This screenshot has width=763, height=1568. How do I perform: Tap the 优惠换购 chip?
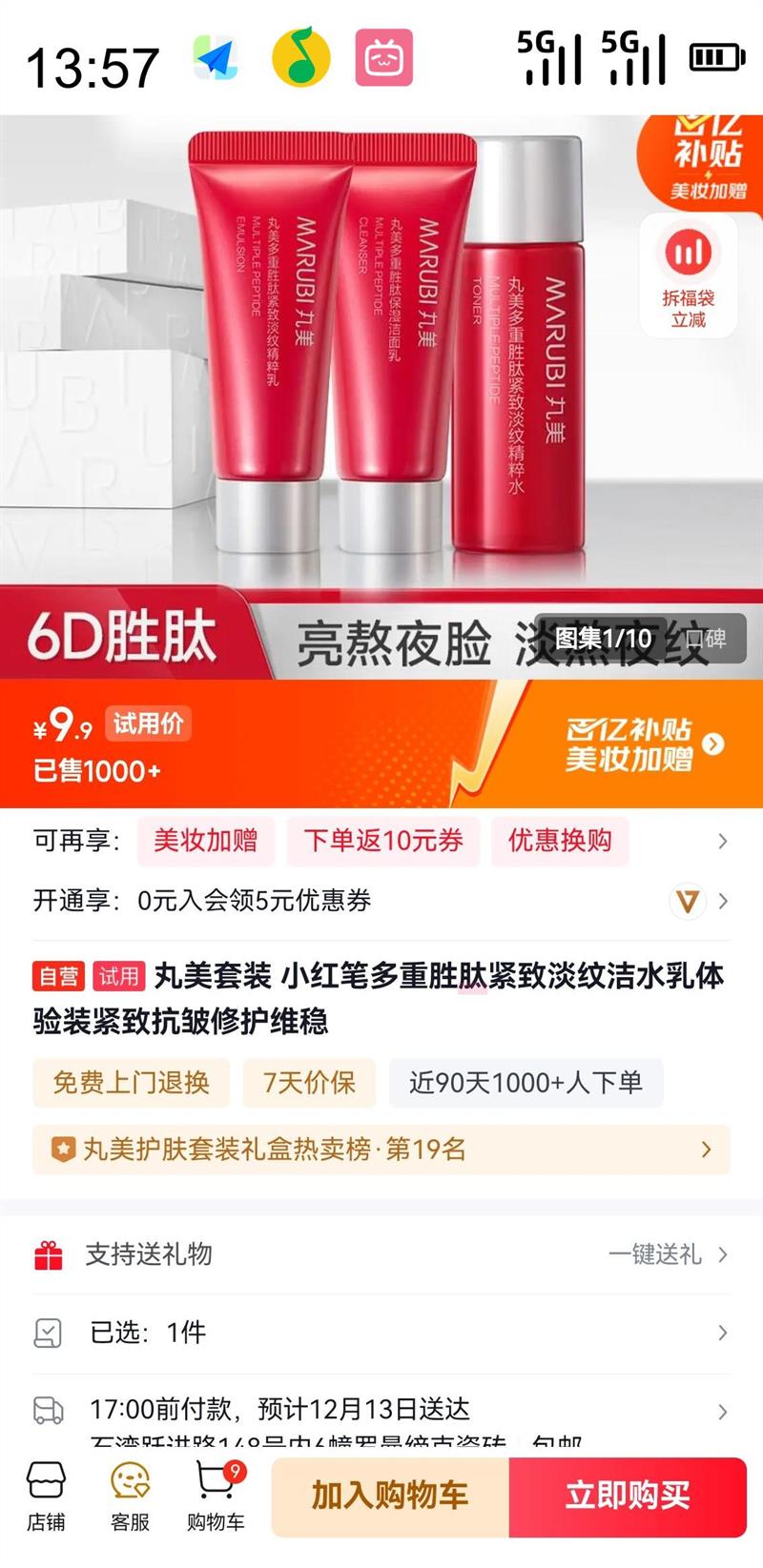click(560, 841)
